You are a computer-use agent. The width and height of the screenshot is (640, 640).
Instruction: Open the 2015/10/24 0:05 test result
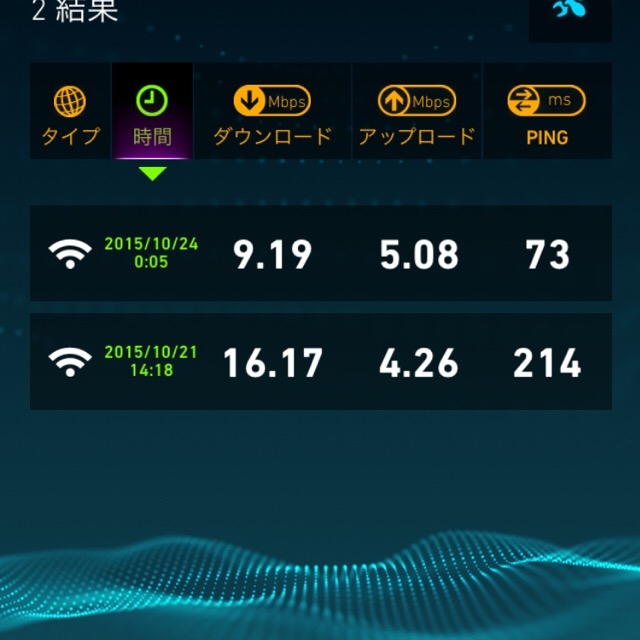tap(320, 254)
